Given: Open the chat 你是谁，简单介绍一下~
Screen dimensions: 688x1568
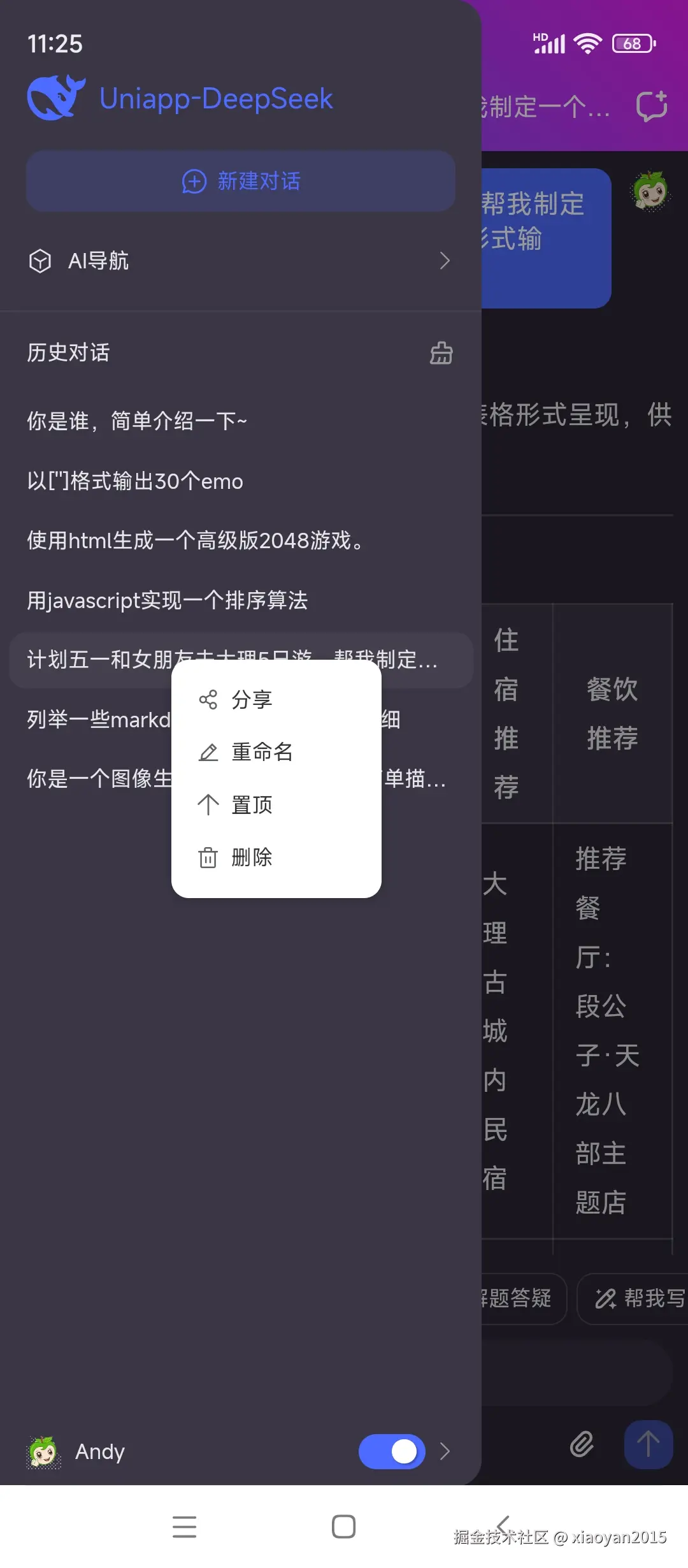Looking at the screenshot, I should point(137,421).
